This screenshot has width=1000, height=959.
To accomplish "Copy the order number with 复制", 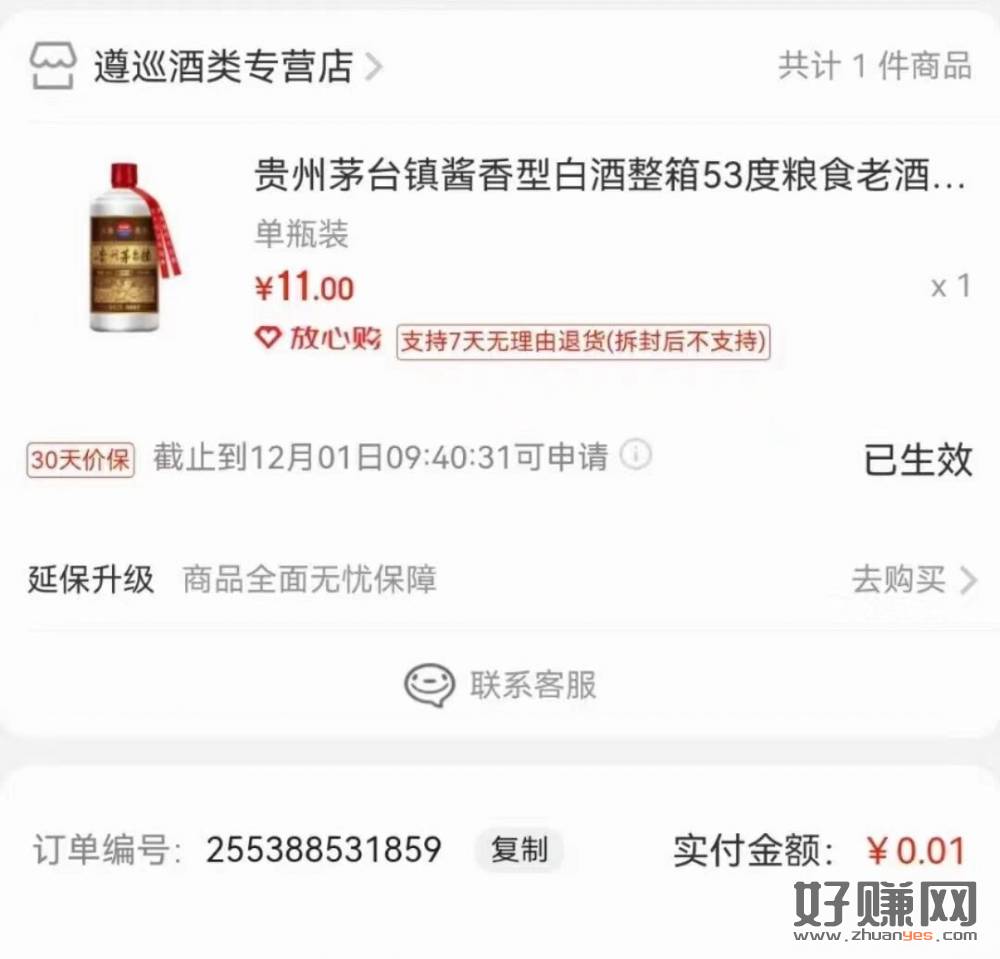I will (x=519, y=851).
